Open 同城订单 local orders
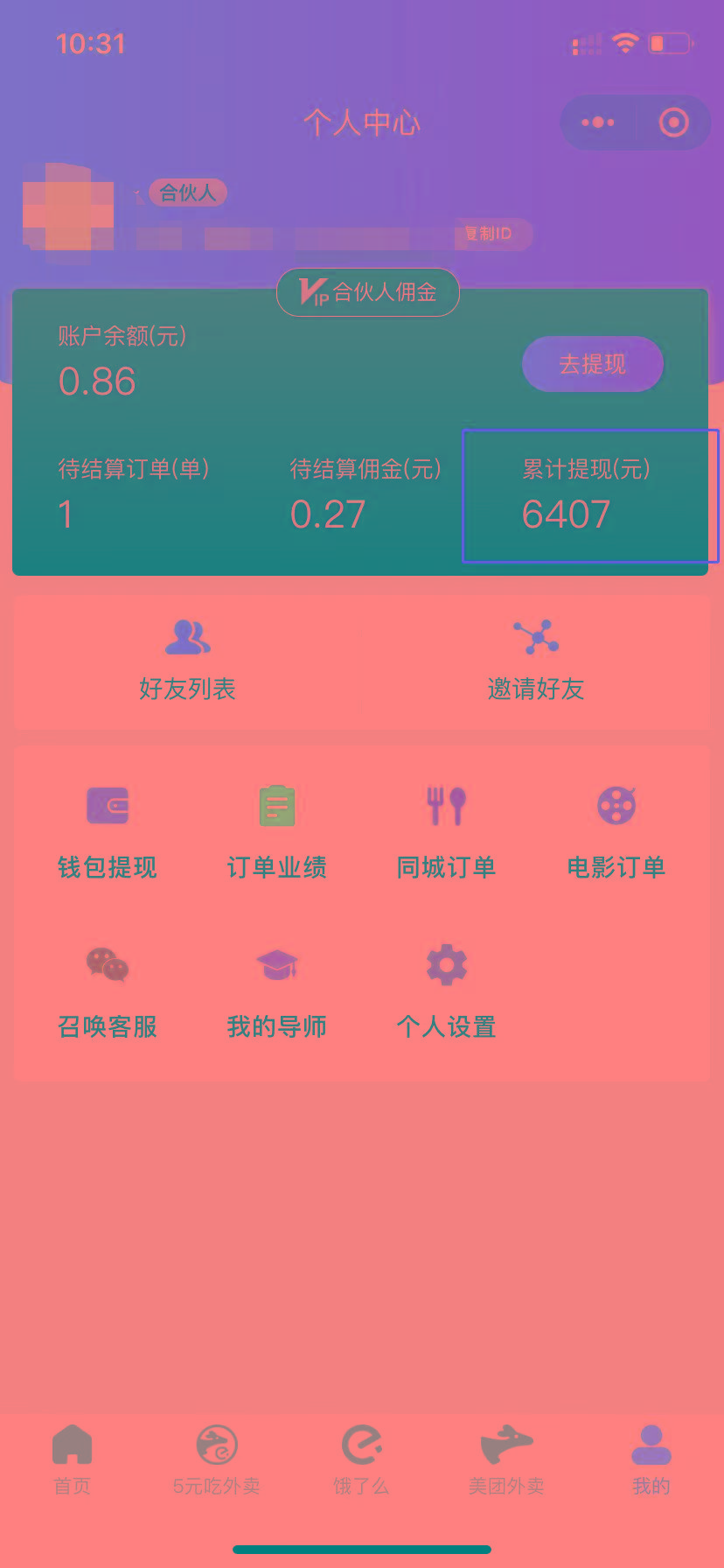 (x=447, y=829)
